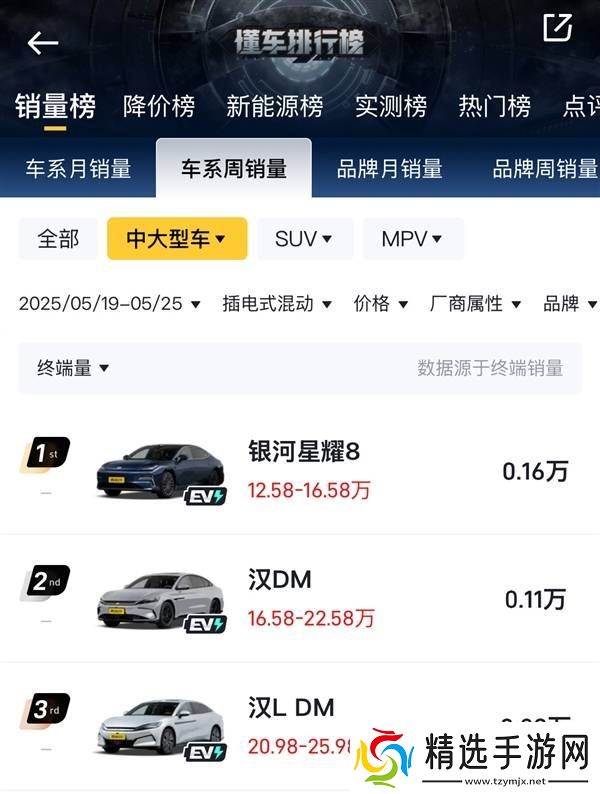This screenshot has height=794, width=600.
Task: Change the date range 2025/05/19-05/25
Action: click(109, 303)
